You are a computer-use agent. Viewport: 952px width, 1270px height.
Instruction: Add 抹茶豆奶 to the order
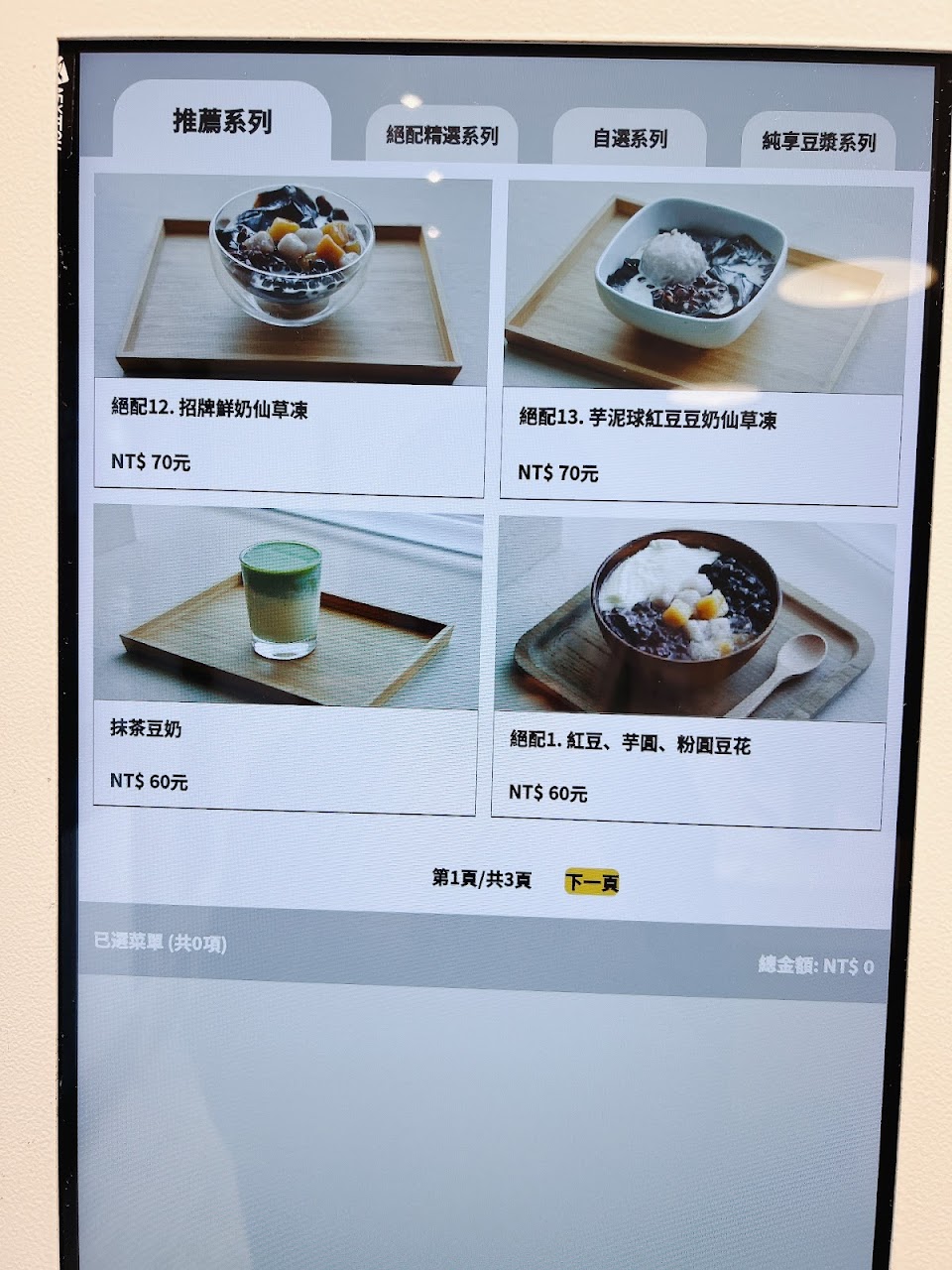[x=286, y=658]
